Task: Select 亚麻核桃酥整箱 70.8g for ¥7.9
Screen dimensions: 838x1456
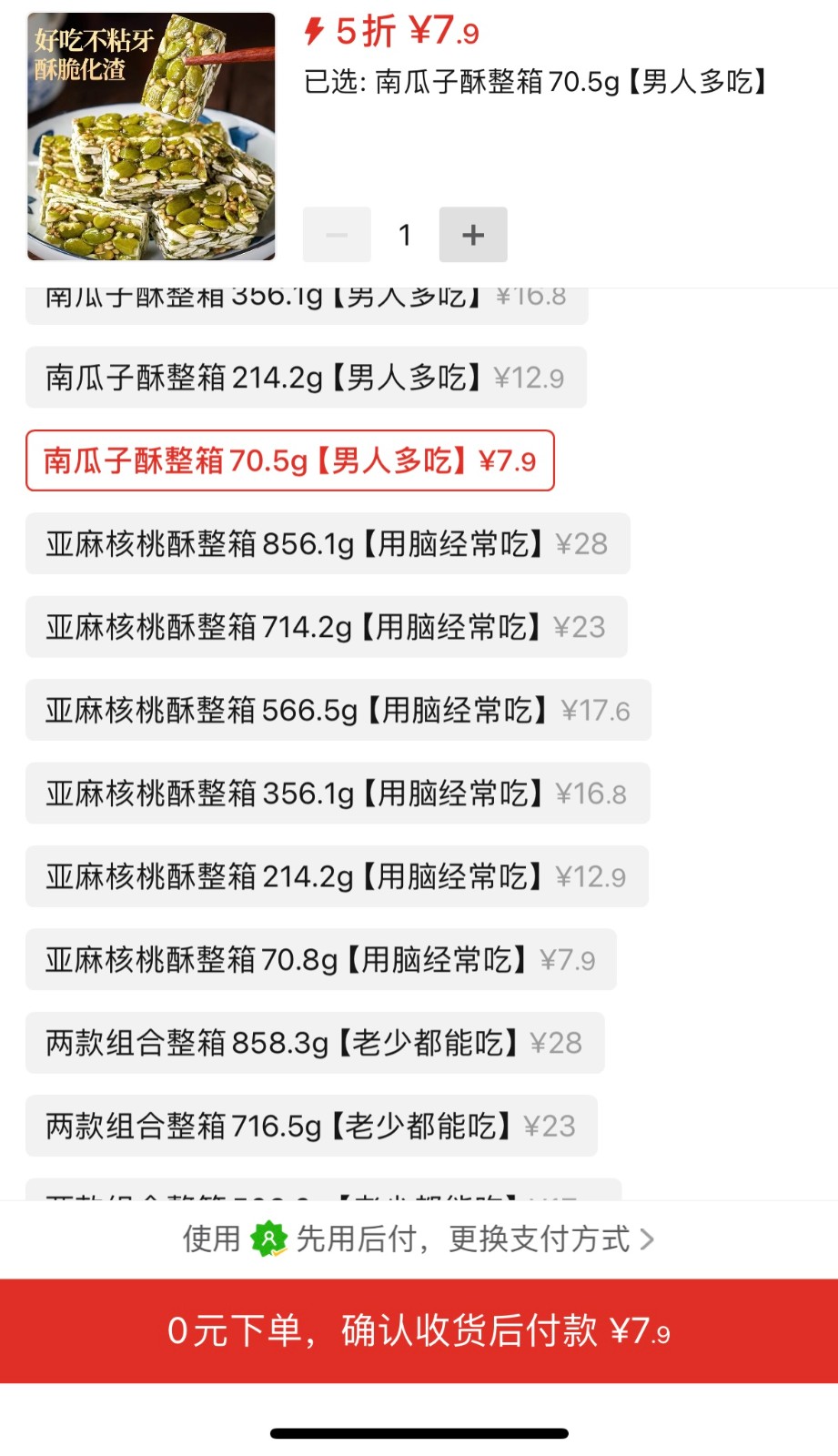Action: coord(321,959)
